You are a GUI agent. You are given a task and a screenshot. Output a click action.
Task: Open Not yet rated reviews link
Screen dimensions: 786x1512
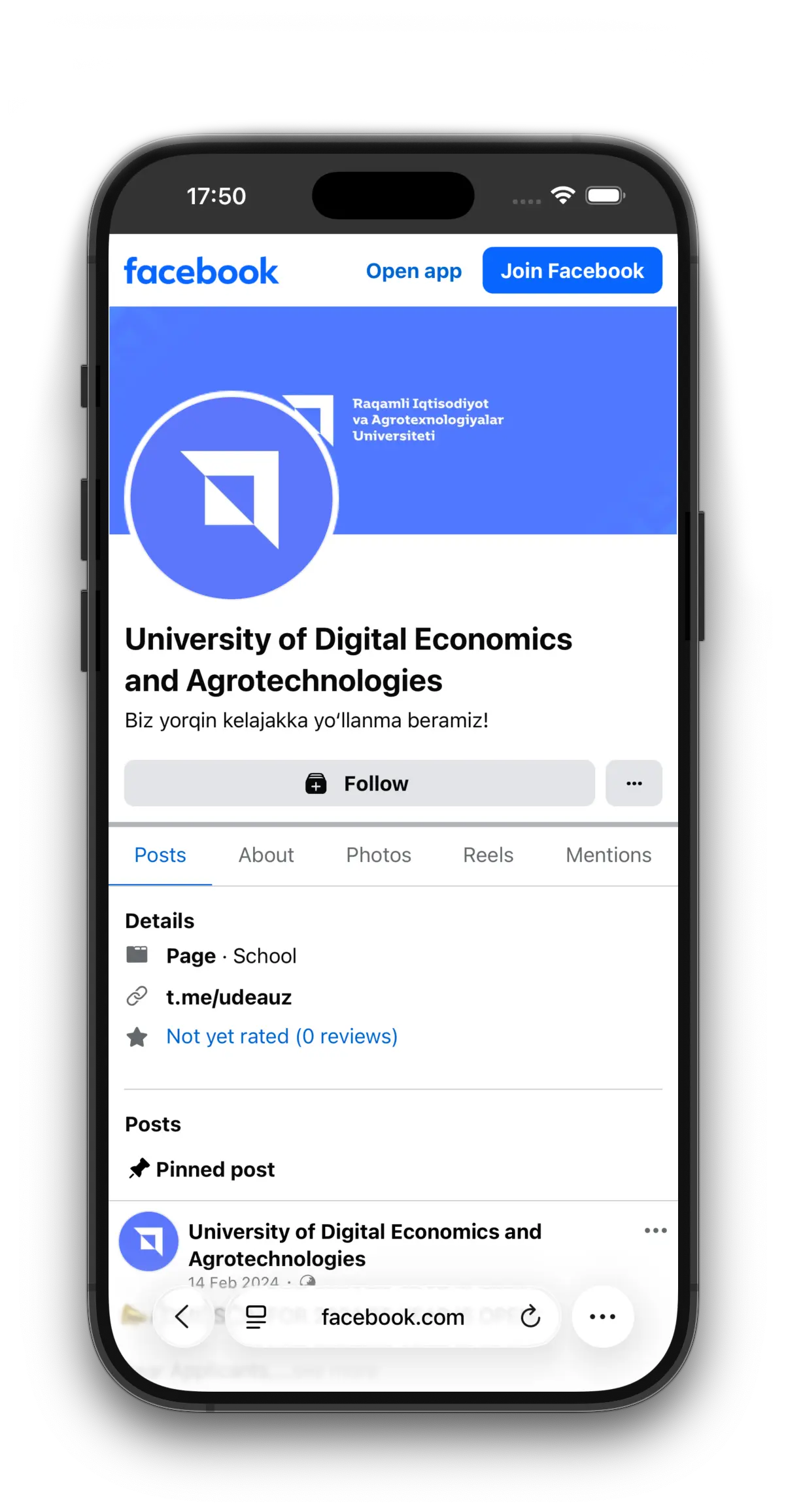(x=282, y=1037)
